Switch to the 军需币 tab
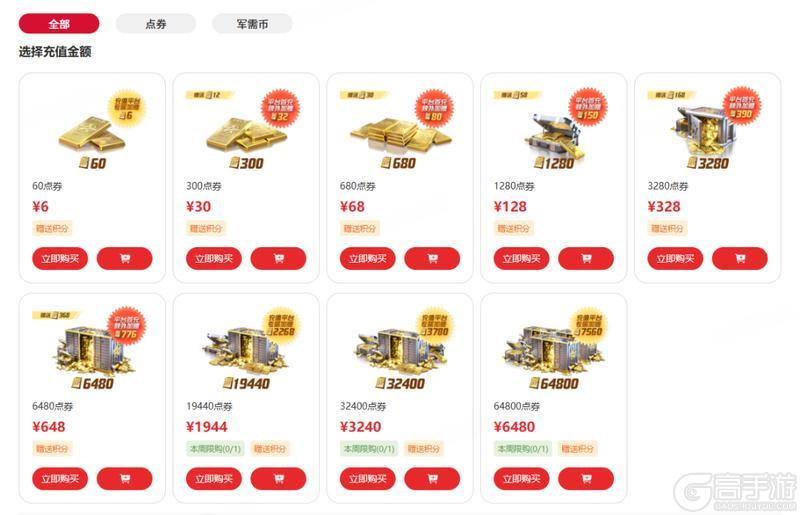Screen dimensions: 800x515 click(252, 24)
